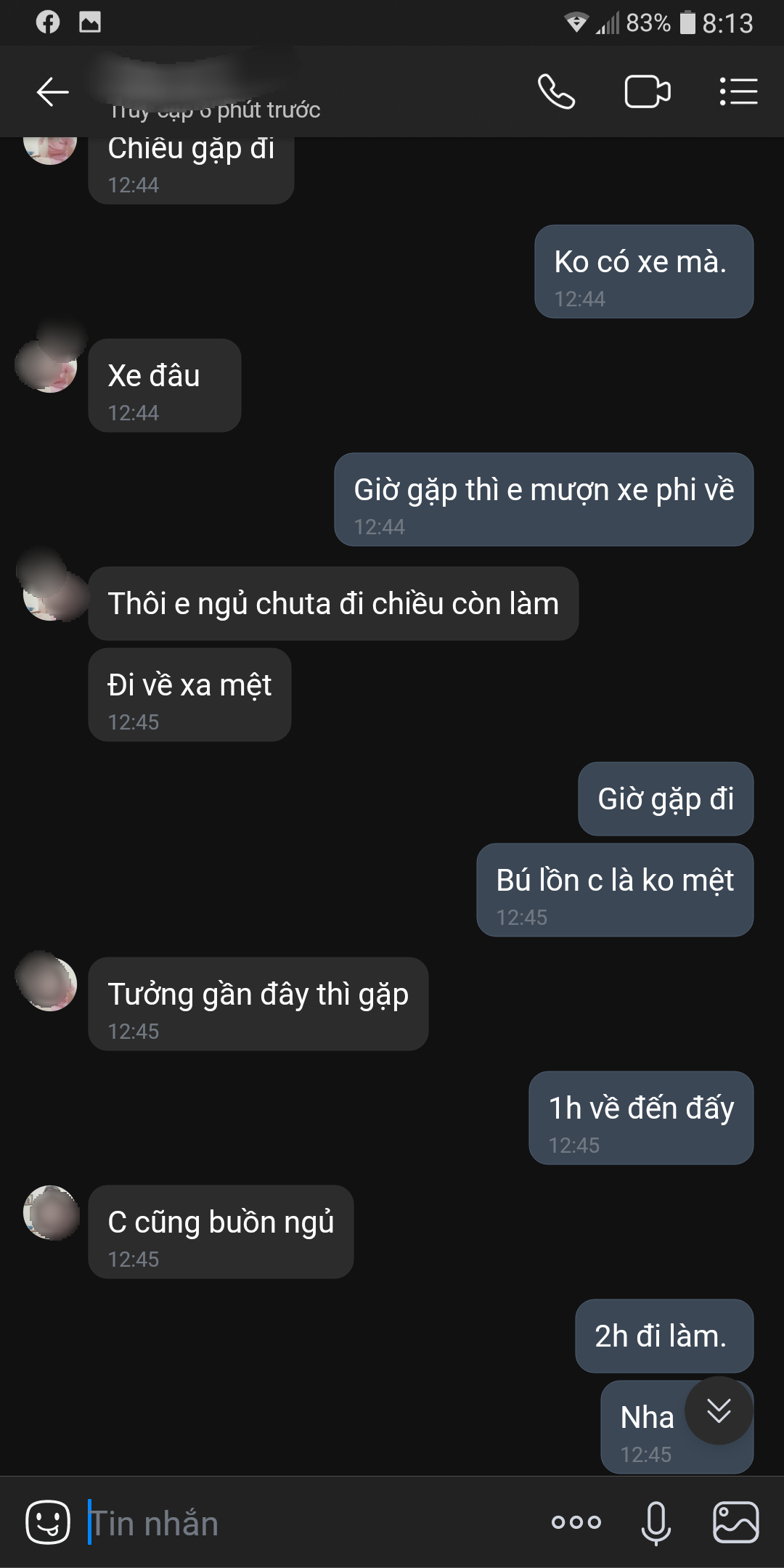The height and width of the screenshot is (1568, 784).
Task: Open more attachment options
Action: [x=576, y=1522]
